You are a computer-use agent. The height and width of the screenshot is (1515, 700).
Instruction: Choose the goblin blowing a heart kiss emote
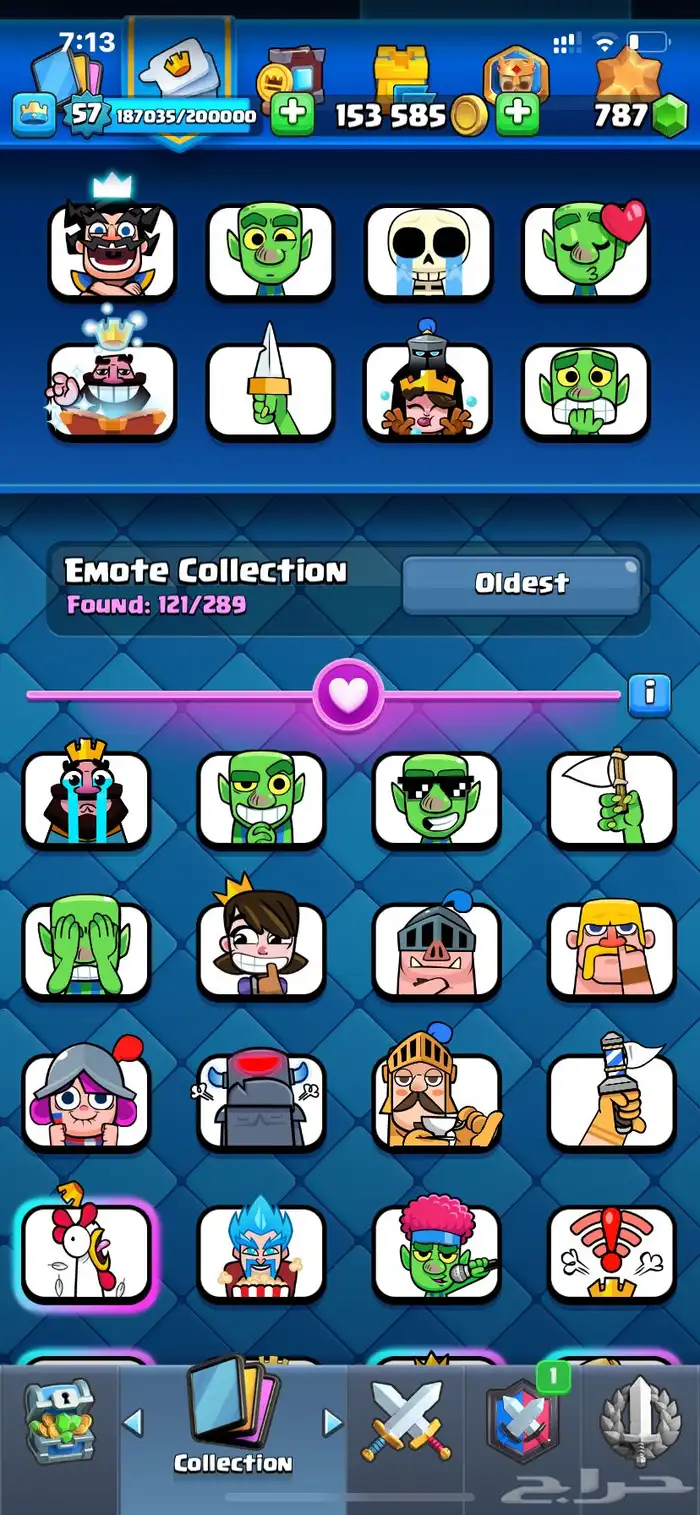point(586,252)
